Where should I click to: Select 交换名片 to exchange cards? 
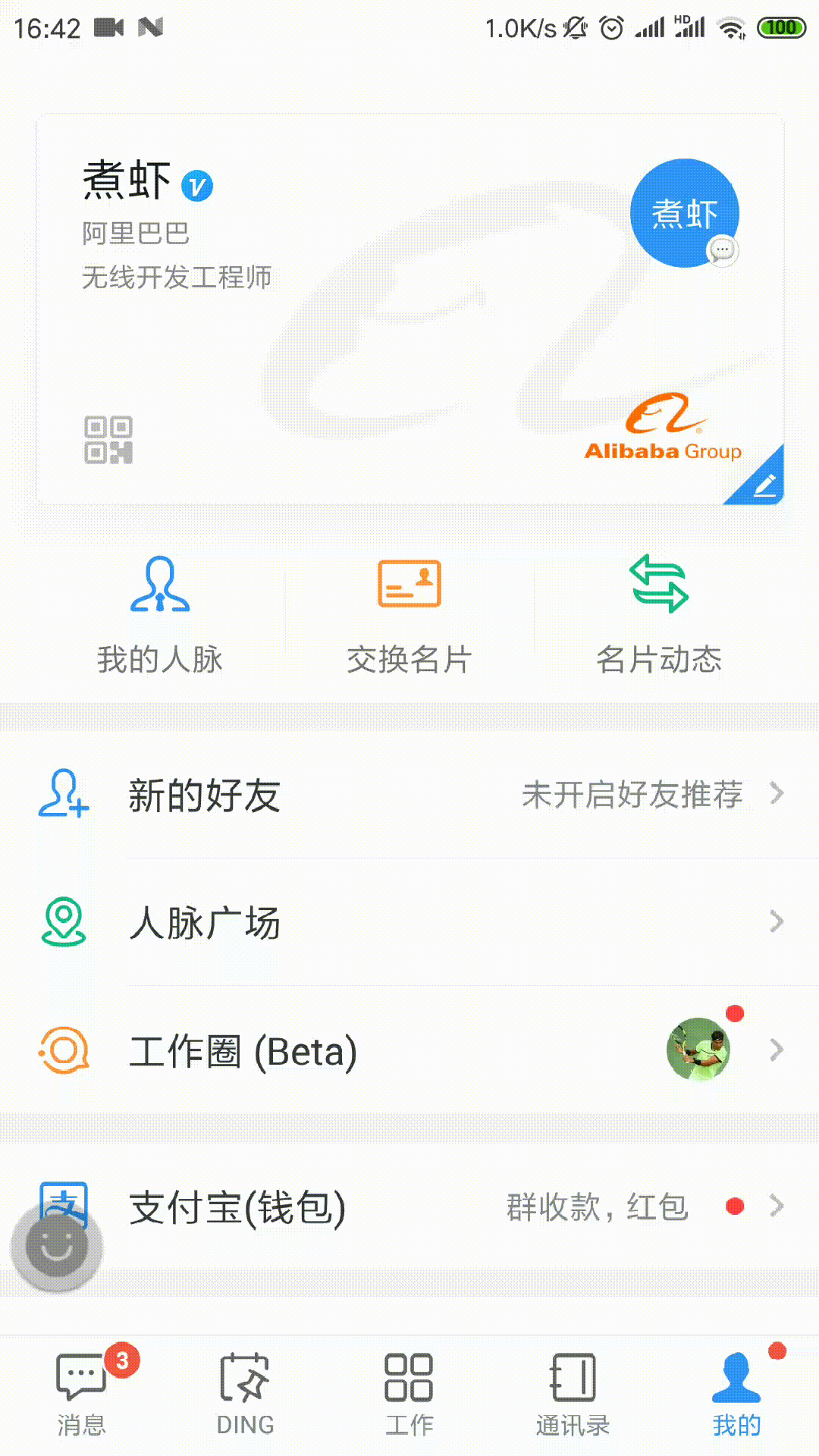coord(409,614)
